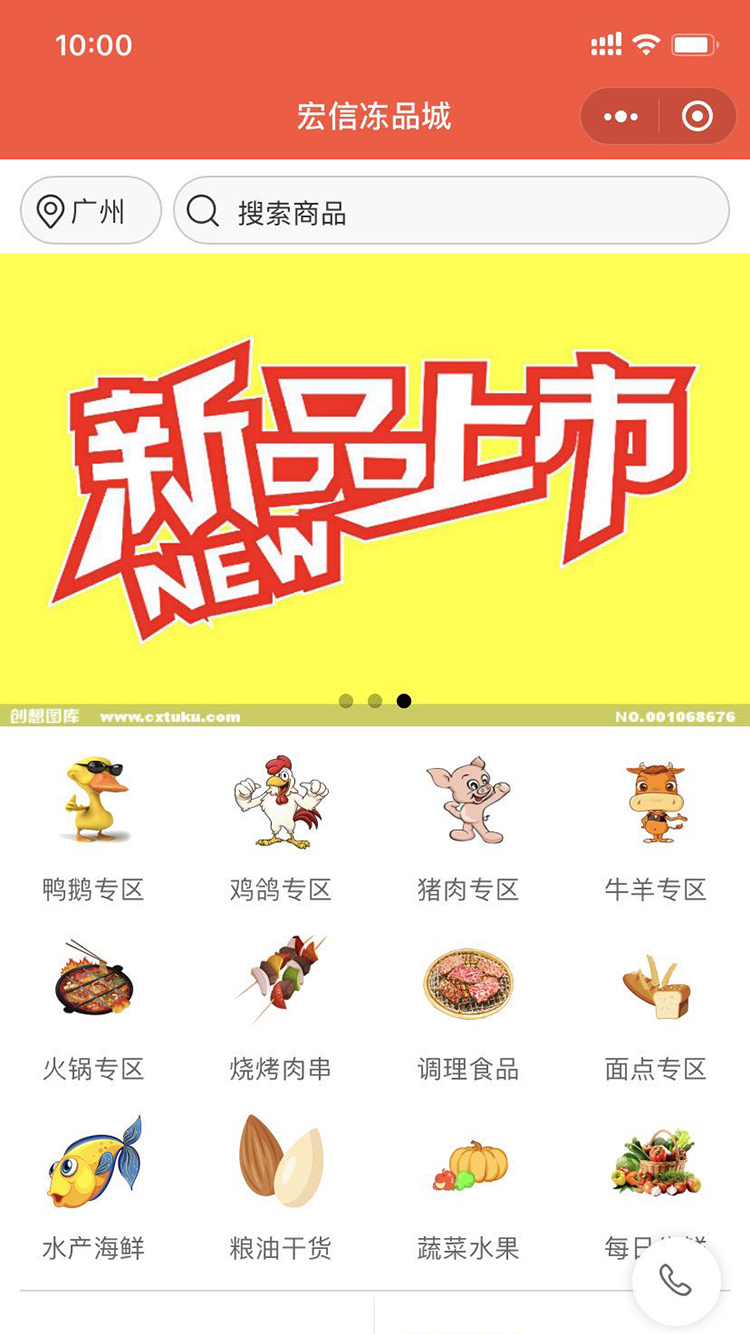Image resolution: width=750 pixels, height=1334 pixels.
Task: Select the 粮油干货 category
Action: point(281,1186)
